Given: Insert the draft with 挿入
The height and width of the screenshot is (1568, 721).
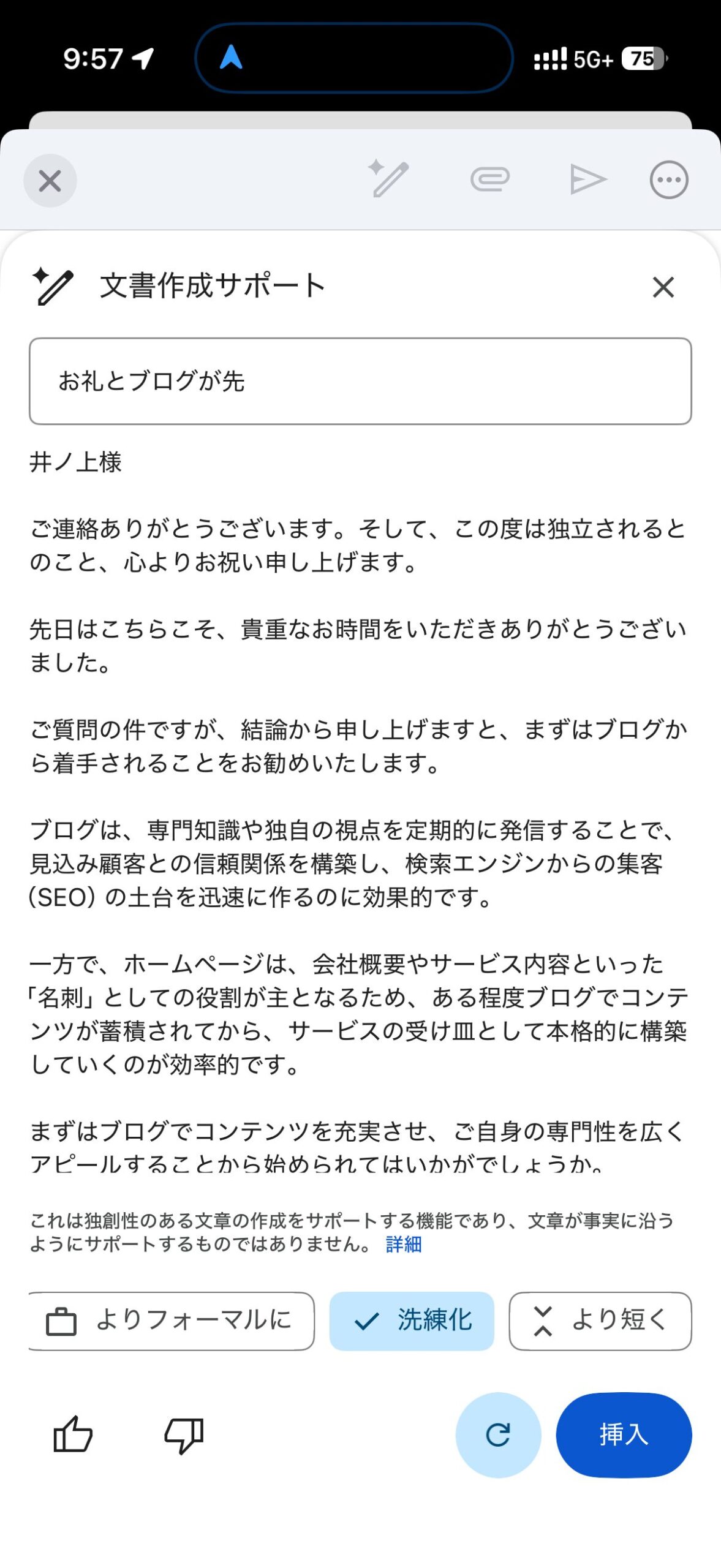Looking at the screenshot, I should coord(624,1435).
